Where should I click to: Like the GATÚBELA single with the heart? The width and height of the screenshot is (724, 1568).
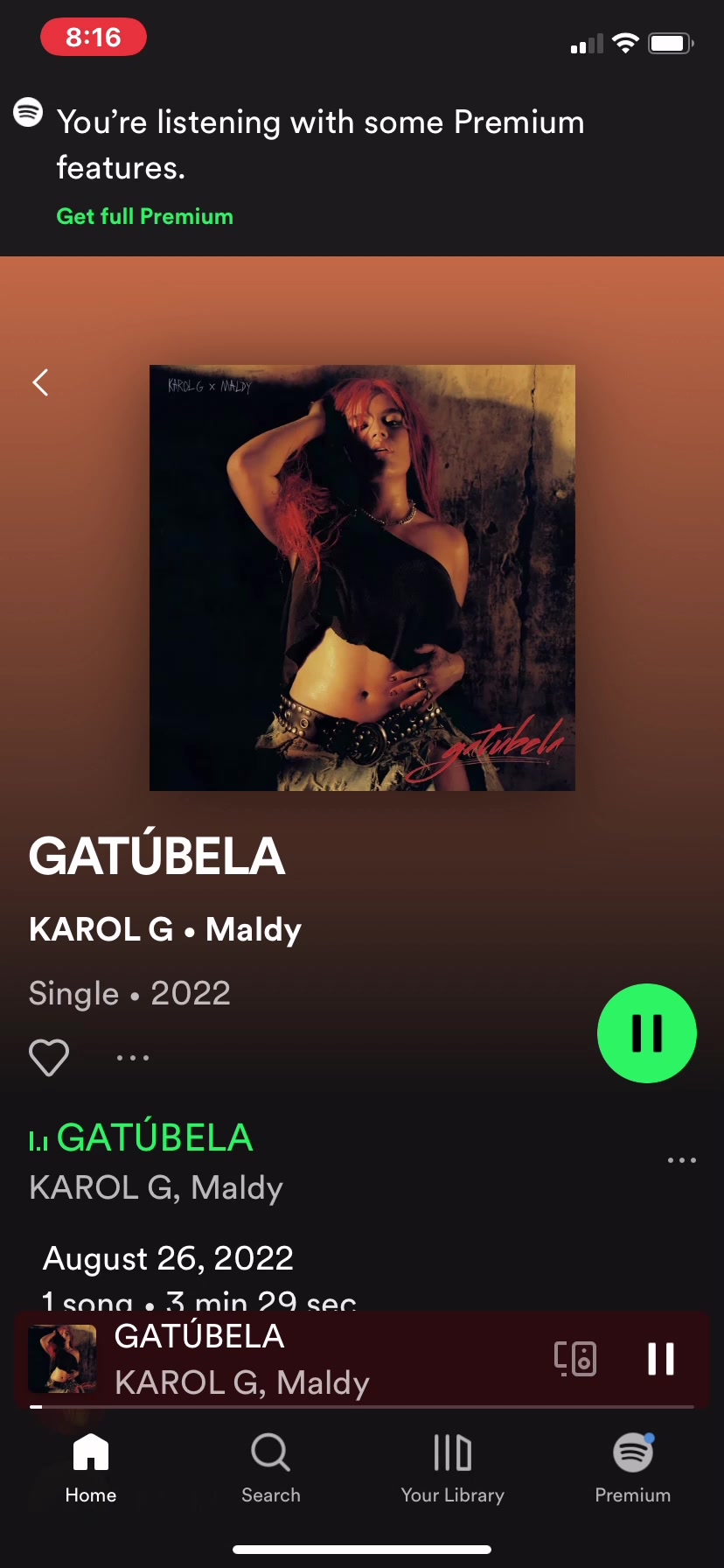[x=49, y=1057]
